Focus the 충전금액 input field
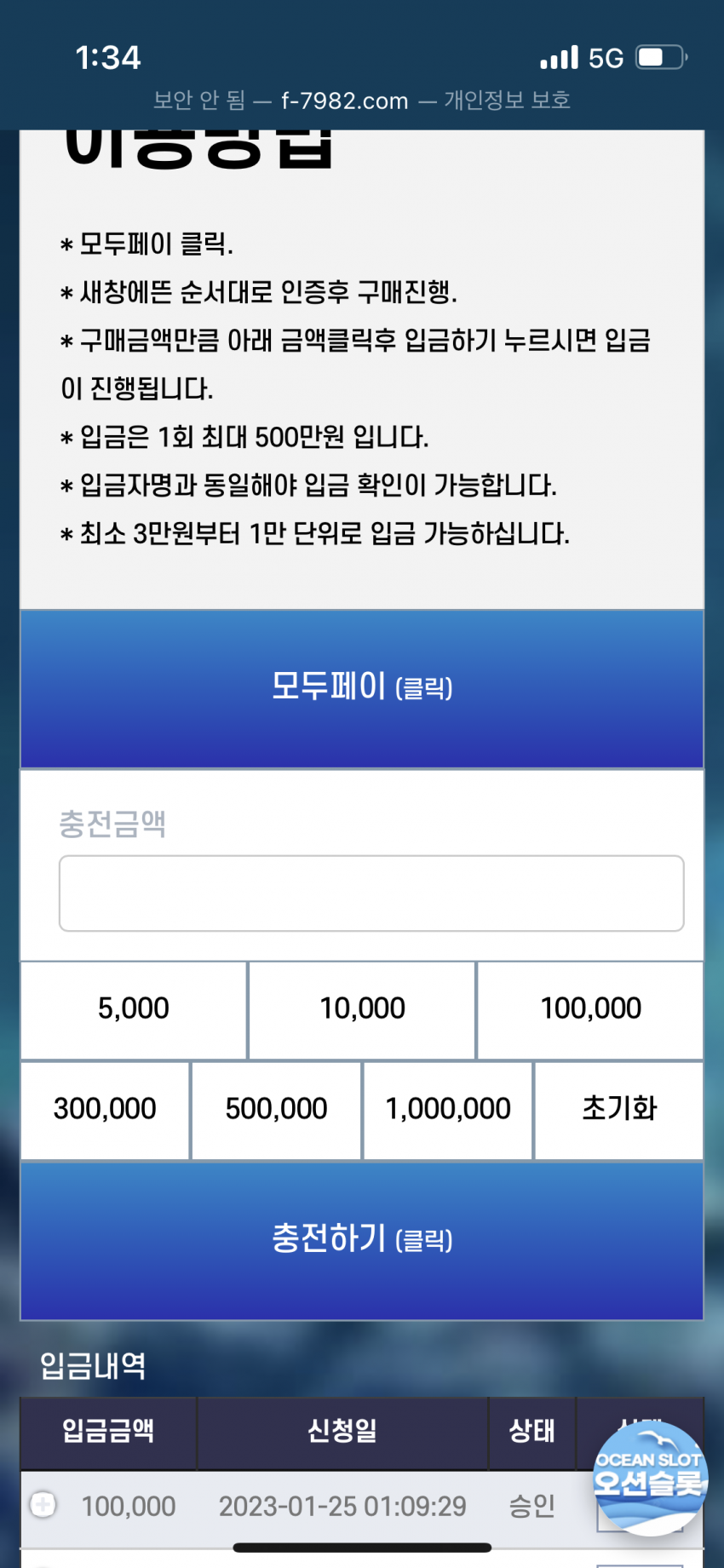Screen dimensions: 724x1568 [x=371, y=893]
